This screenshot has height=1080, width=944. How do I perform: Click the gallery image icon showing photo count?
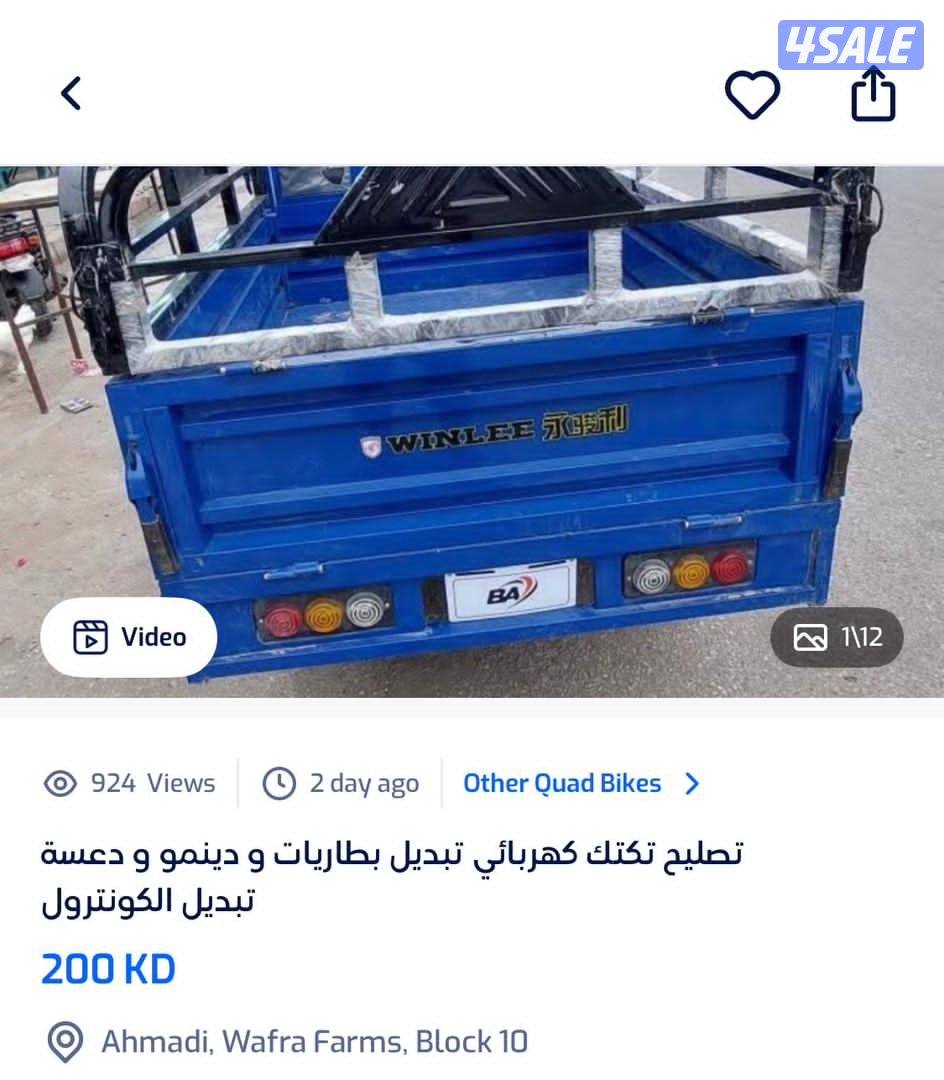point(812,636)
